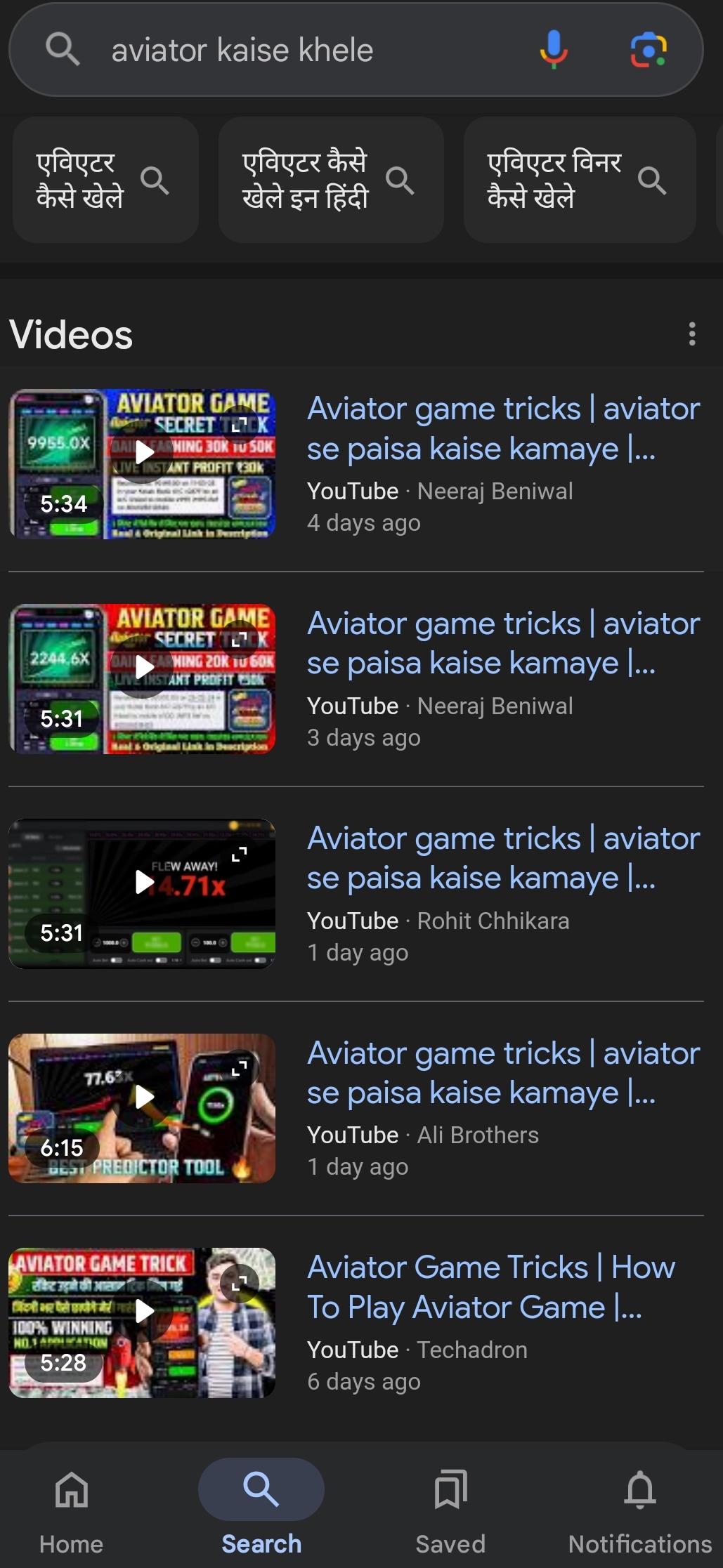Select the 'एविएटर कैसे खेले इन हिंदी' suggestion chip
This screenshot has width=723, height=1568.
[330, 180]
